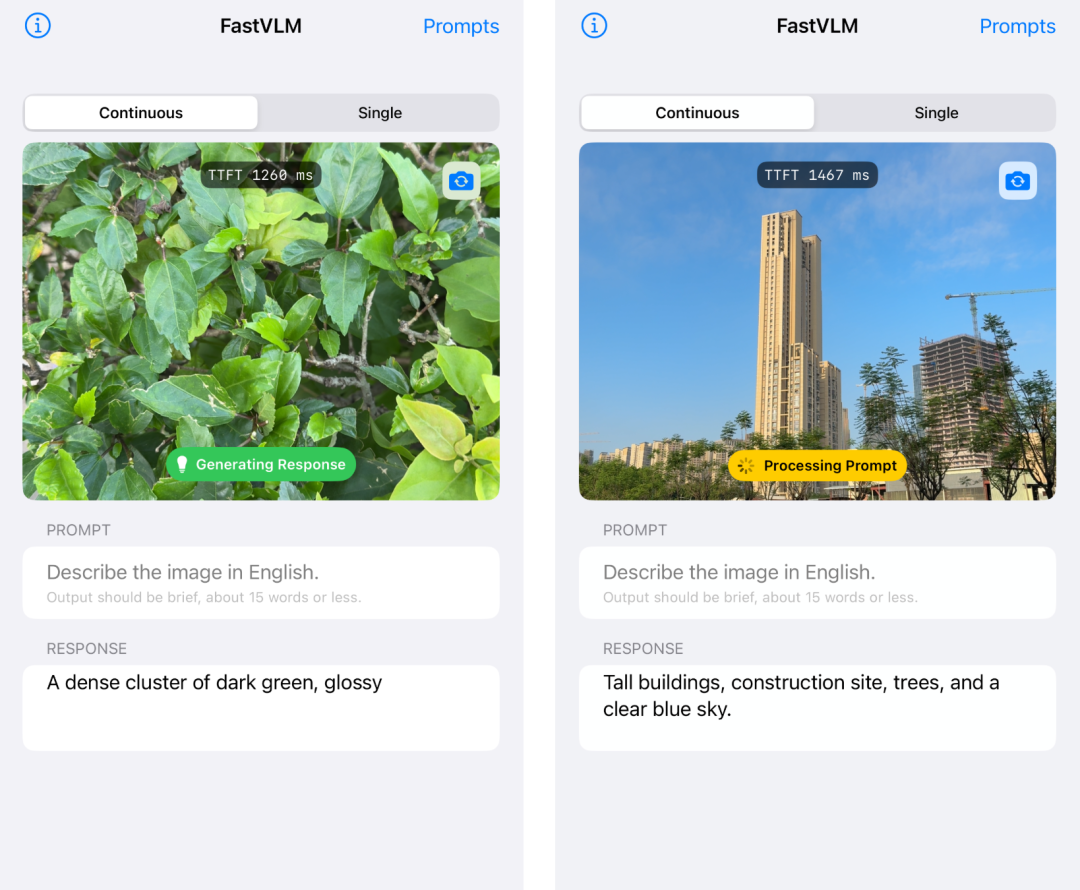Flip the camera on the skyscraper preview
The image size is (1080, 890).
click(x=1017, y=181)
